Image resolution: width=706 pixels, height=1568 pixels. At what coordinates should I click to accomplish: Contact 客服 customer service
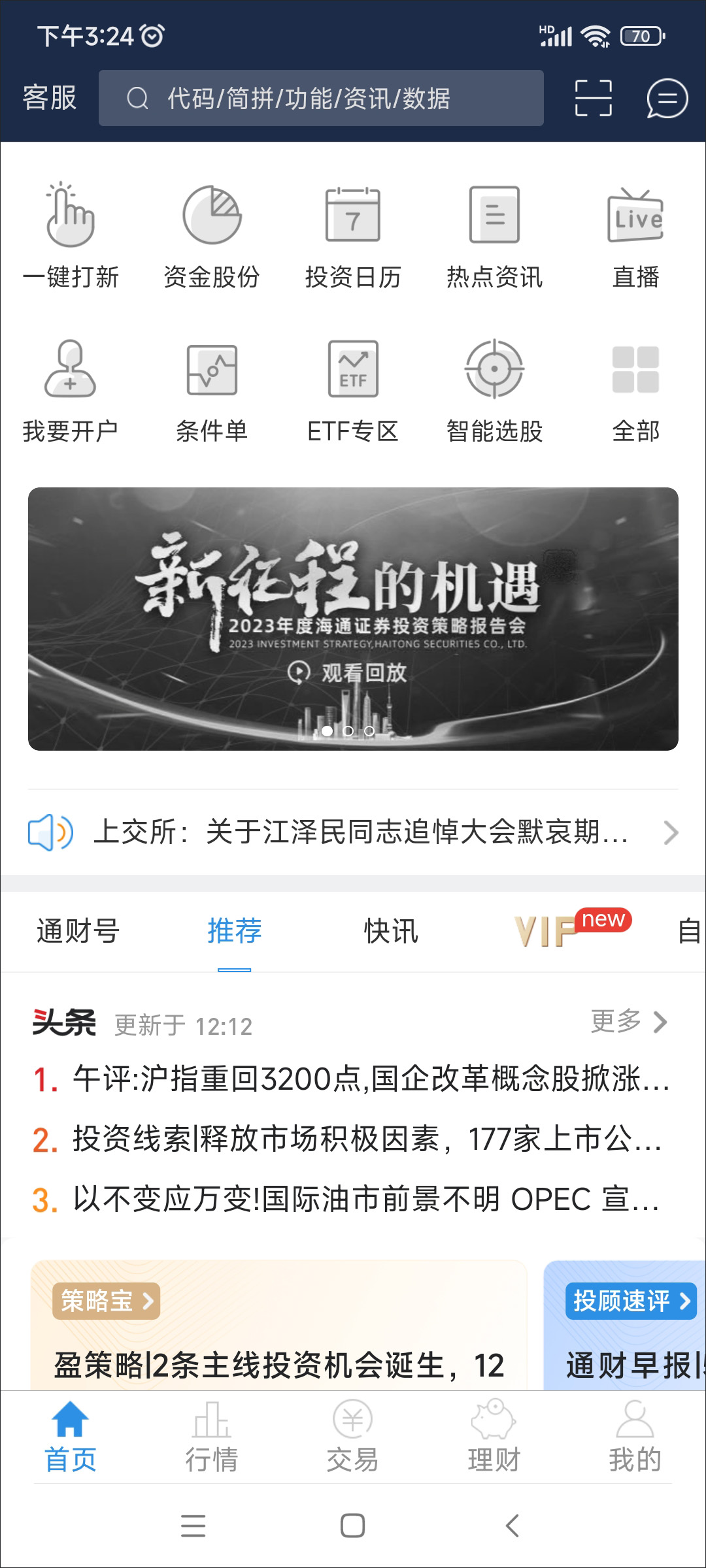pyautogui.click(x=49, y=98)
